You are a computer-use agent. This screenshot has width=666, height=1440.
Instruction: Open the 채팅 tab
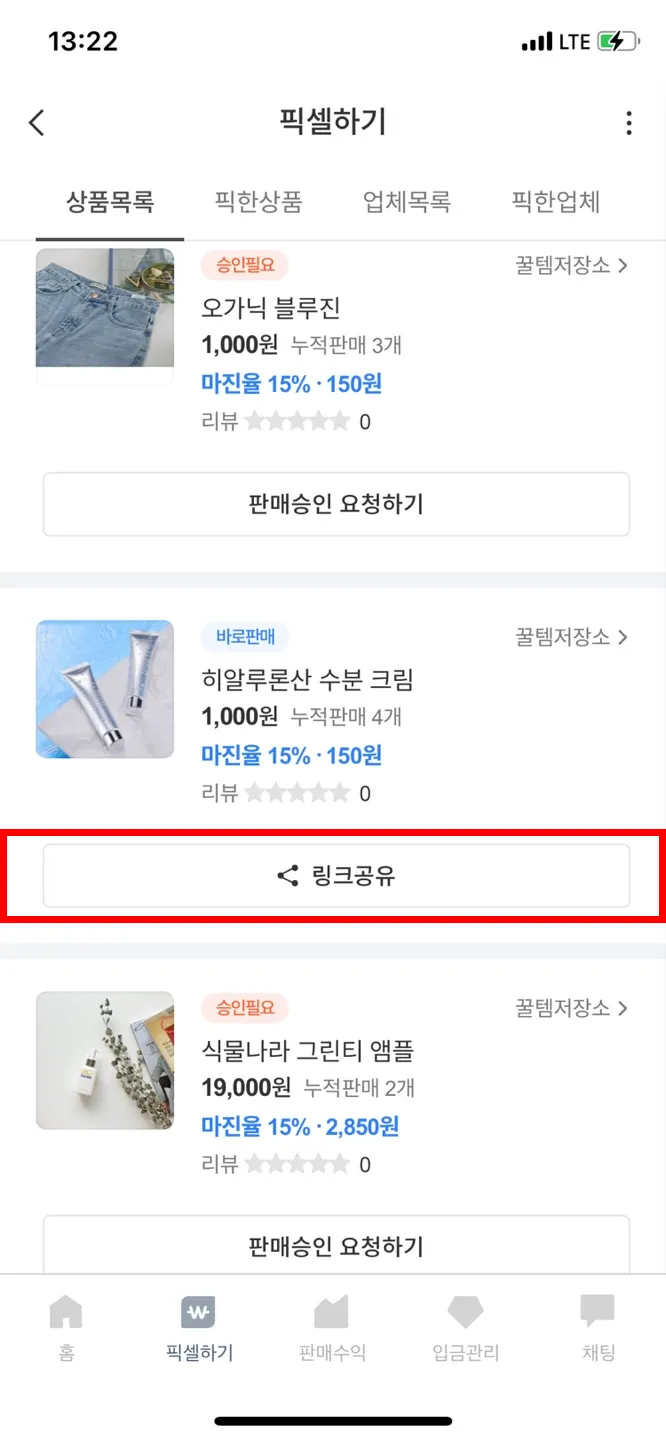pos(598,1328)
